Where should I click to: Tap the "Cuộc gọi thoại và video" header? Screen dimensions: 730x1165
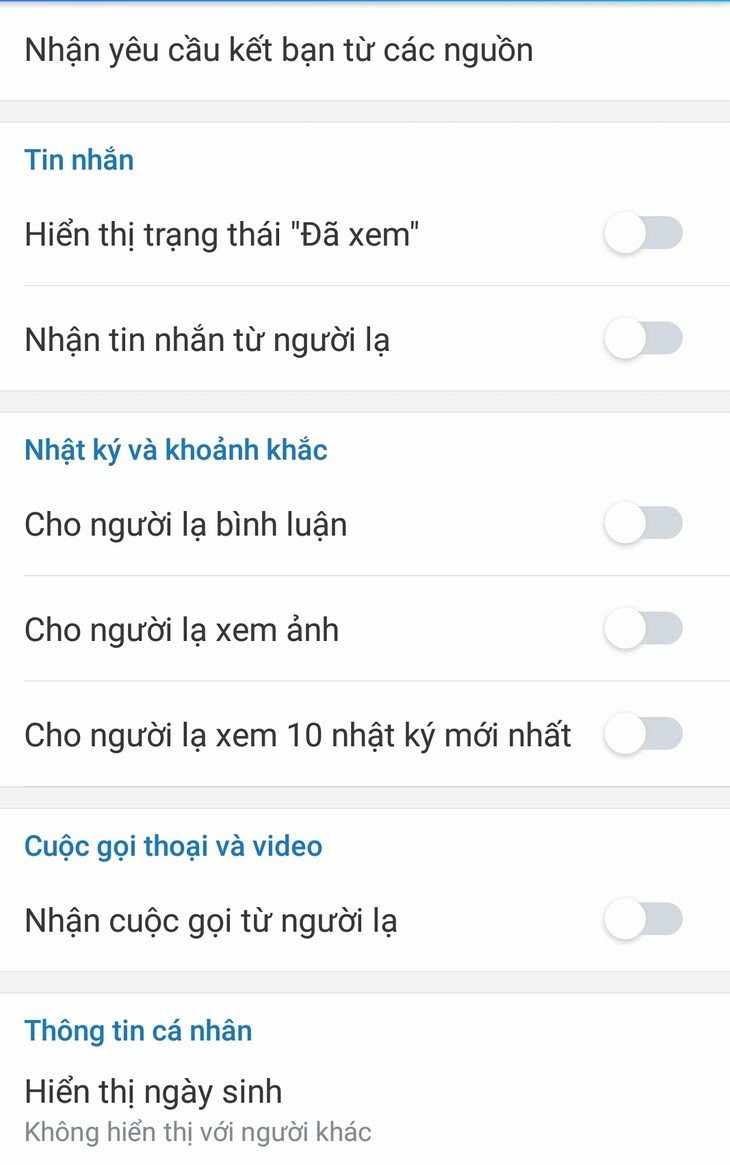[172, 845]
